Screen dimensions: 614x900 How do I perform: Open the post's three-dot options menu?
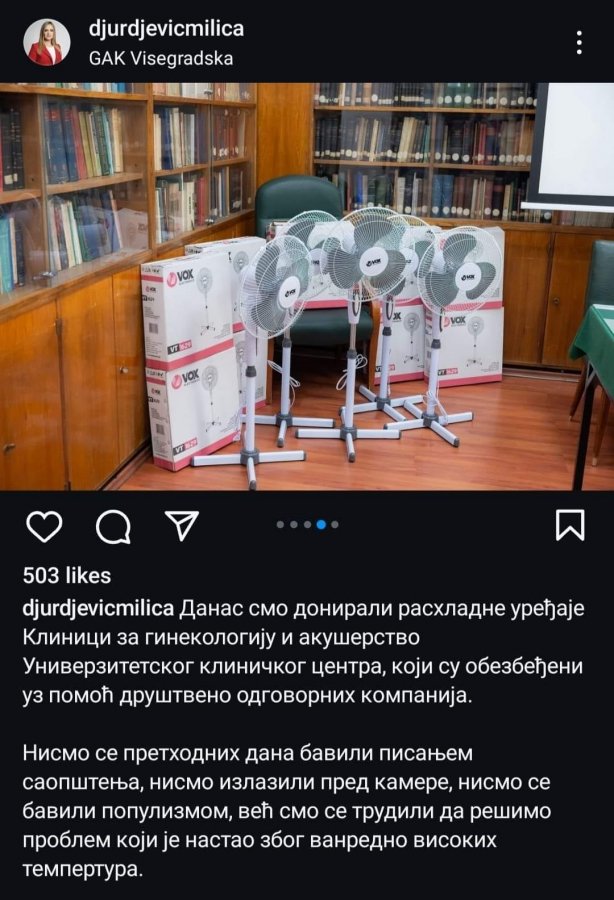click(579, 42)
